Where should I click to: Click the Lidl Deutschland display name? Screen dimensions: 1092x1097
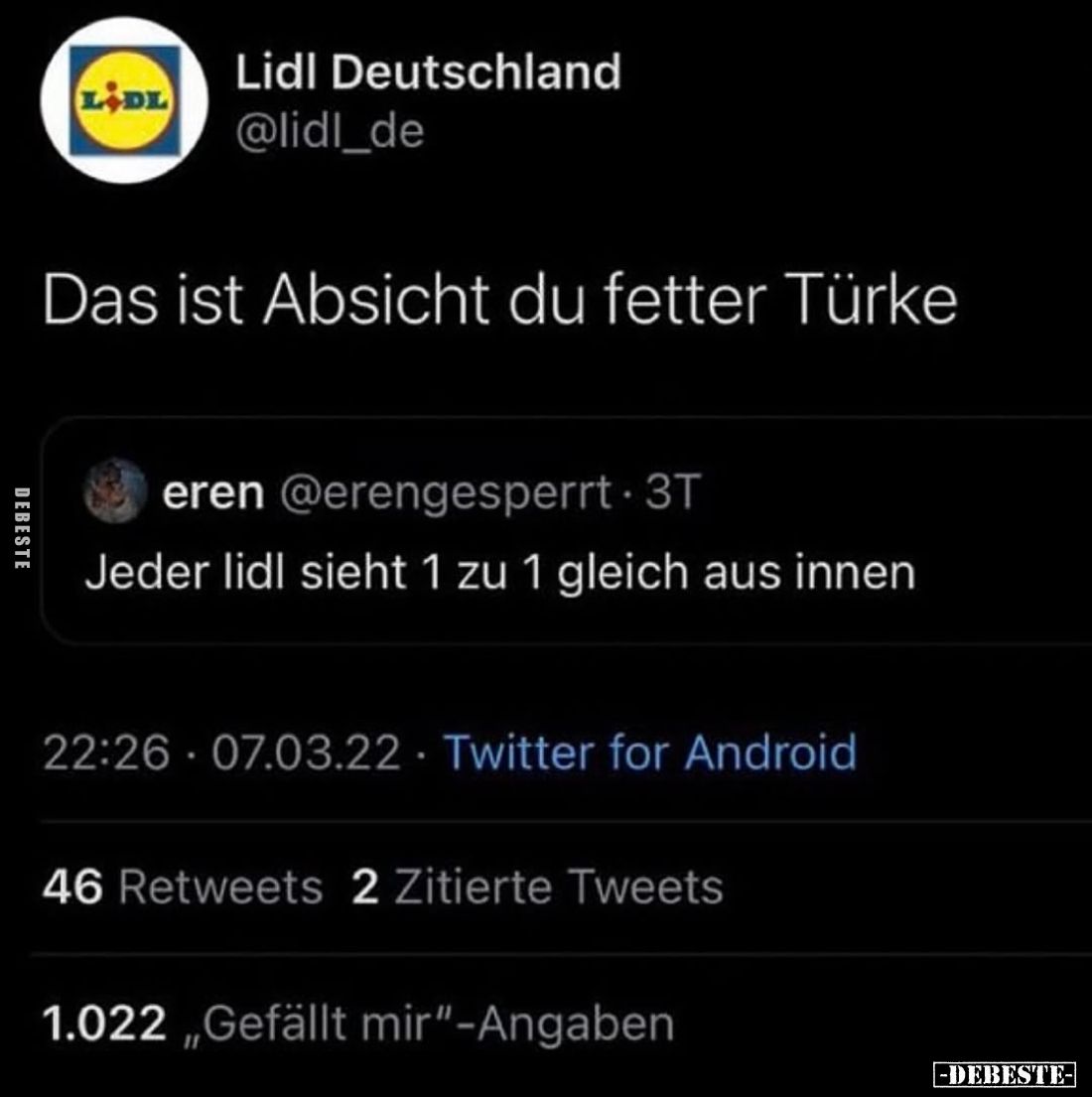tap(427, 71)
